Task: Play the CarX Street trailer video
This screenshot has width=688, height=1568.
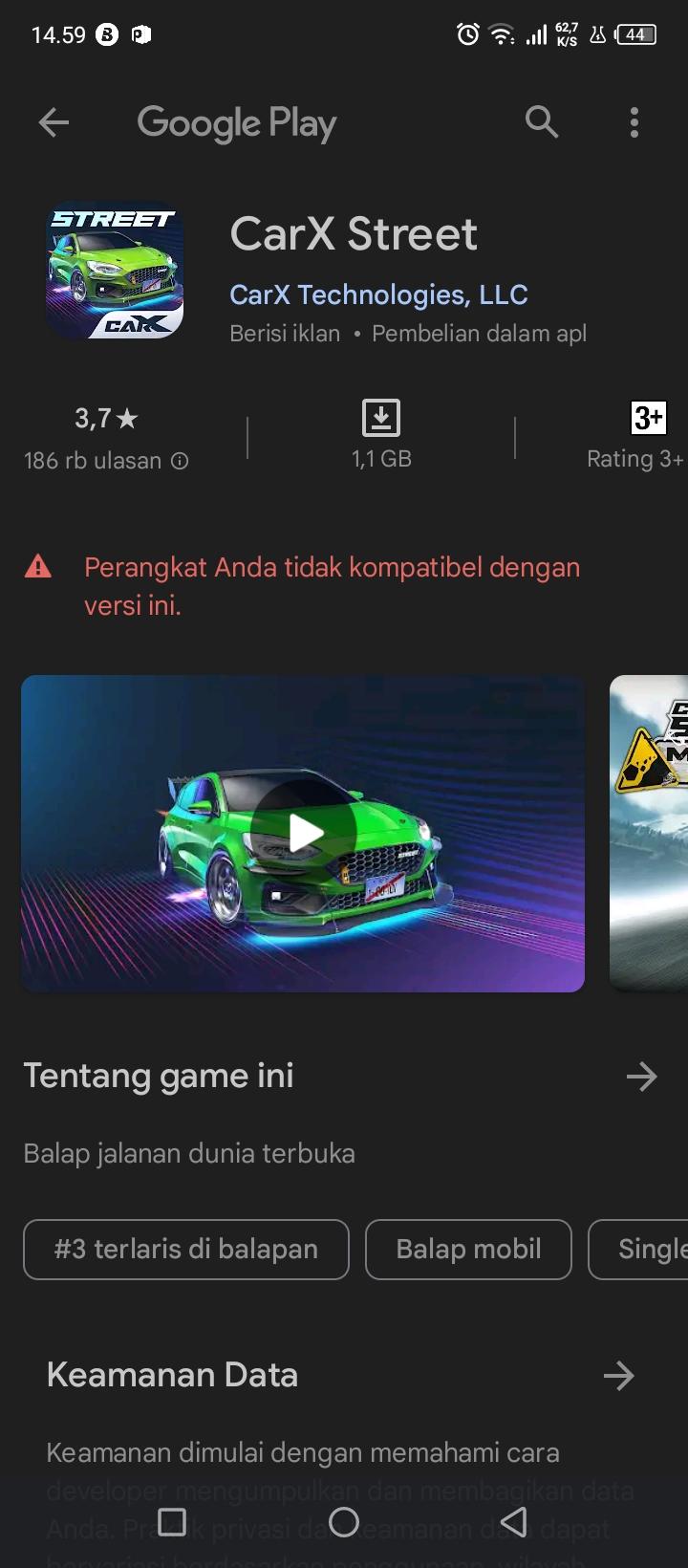Action: click(304, 834)
